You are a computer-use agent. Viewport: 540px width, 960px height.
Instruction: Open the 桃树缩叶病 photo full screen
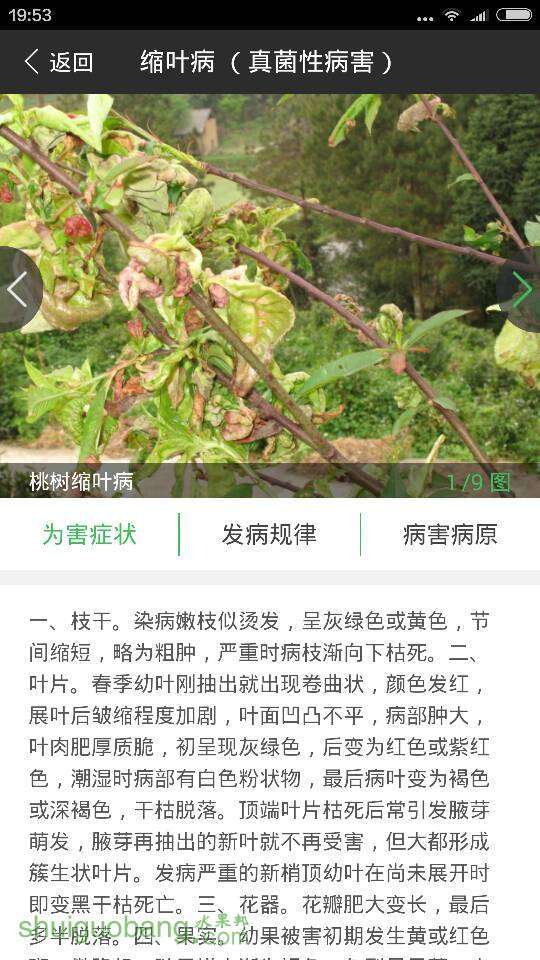[x=270, y=296]
